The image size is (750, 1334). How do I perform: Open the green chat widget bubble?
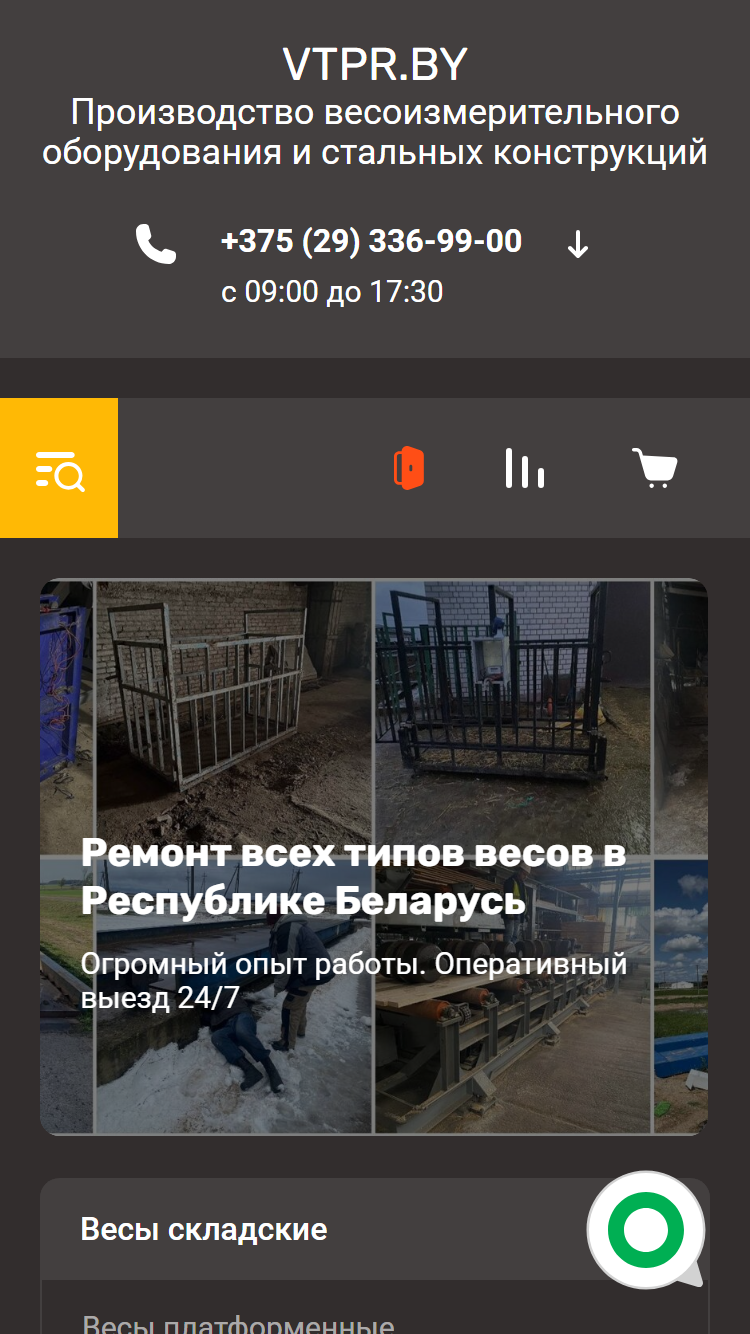point(646,1230)
